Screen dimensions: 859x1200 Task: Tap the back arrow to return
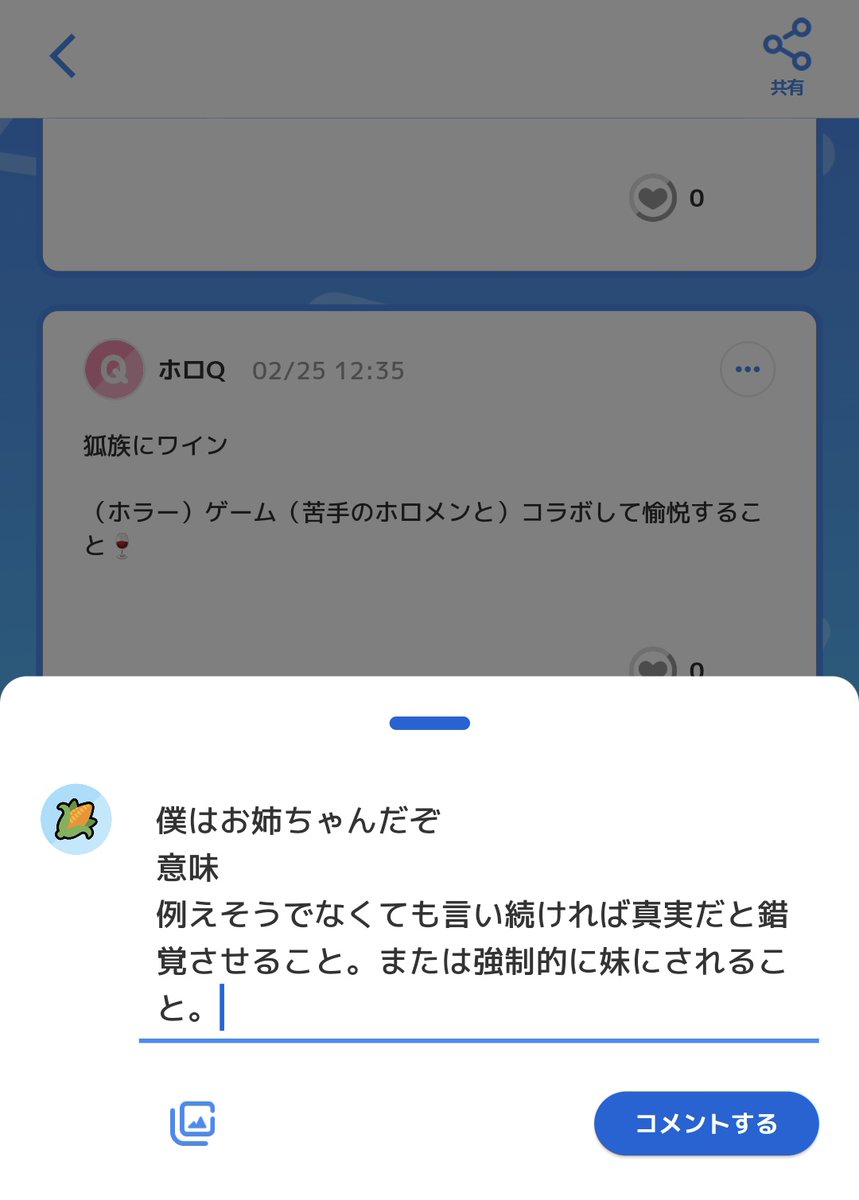62,55
